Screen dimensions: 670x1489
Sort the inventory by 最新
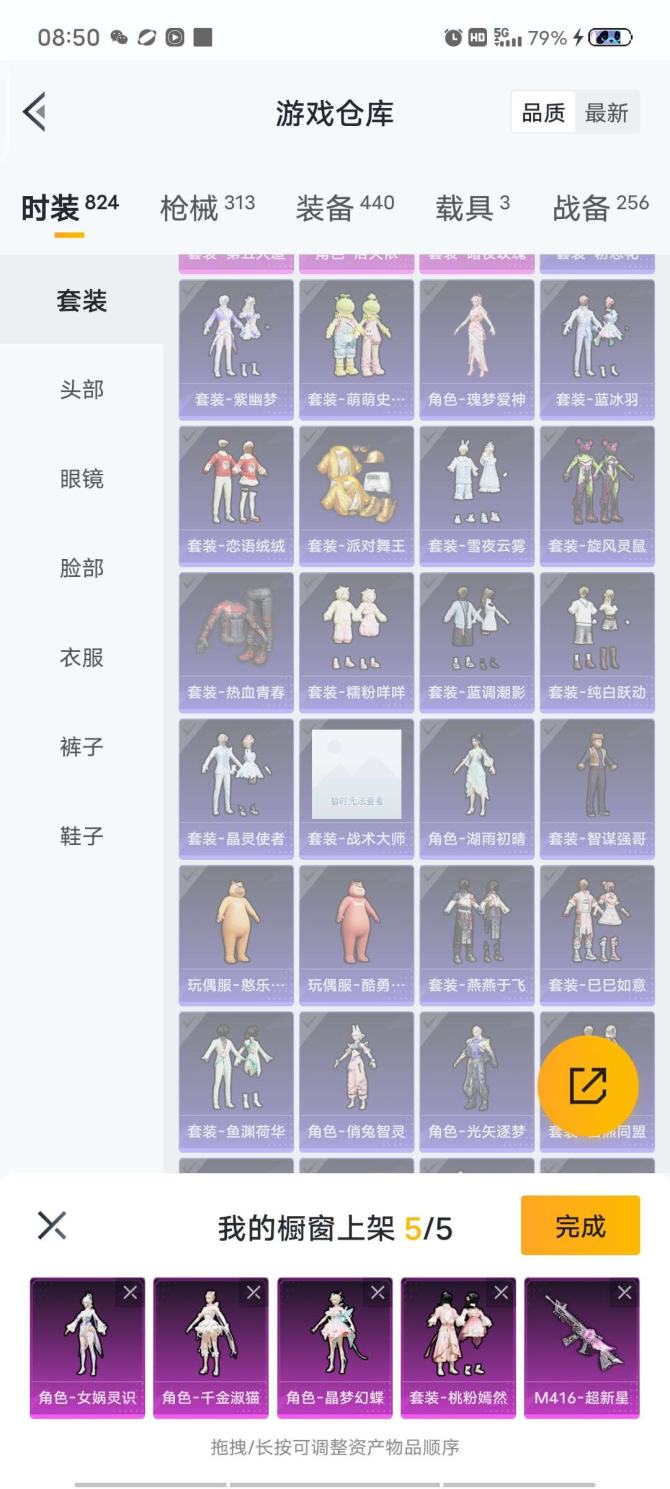tap(606, 113)
